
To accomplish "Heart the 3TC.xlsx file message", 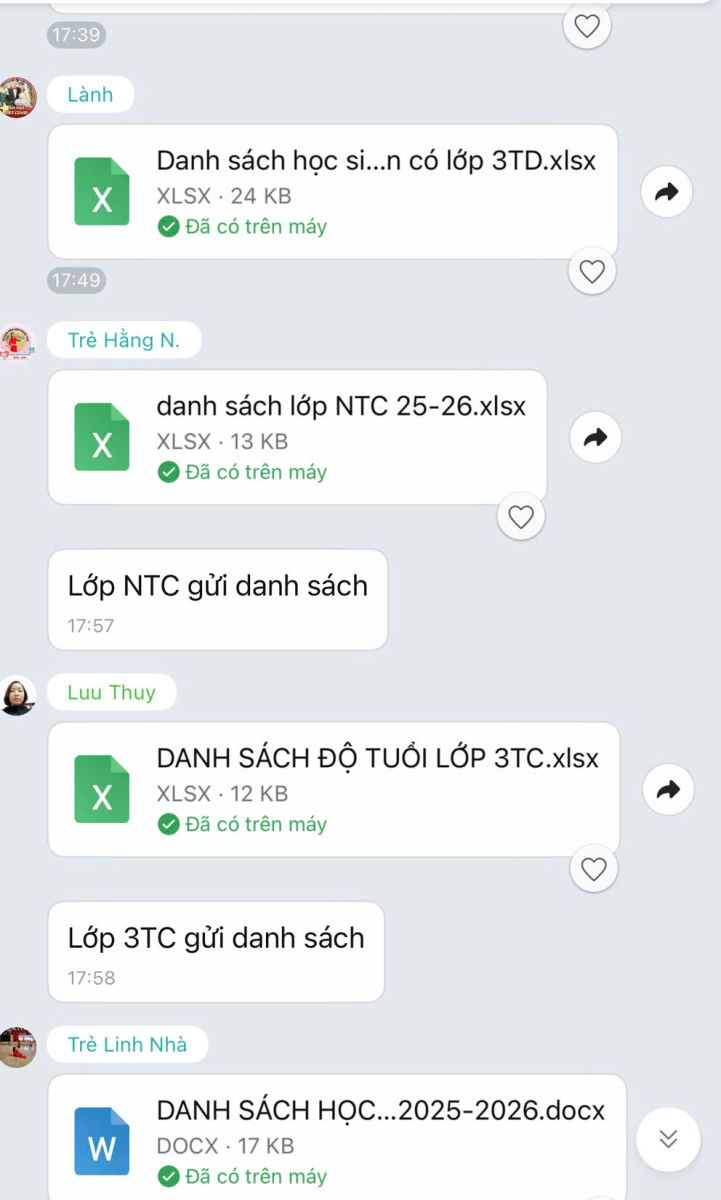I will coord(594,869).
